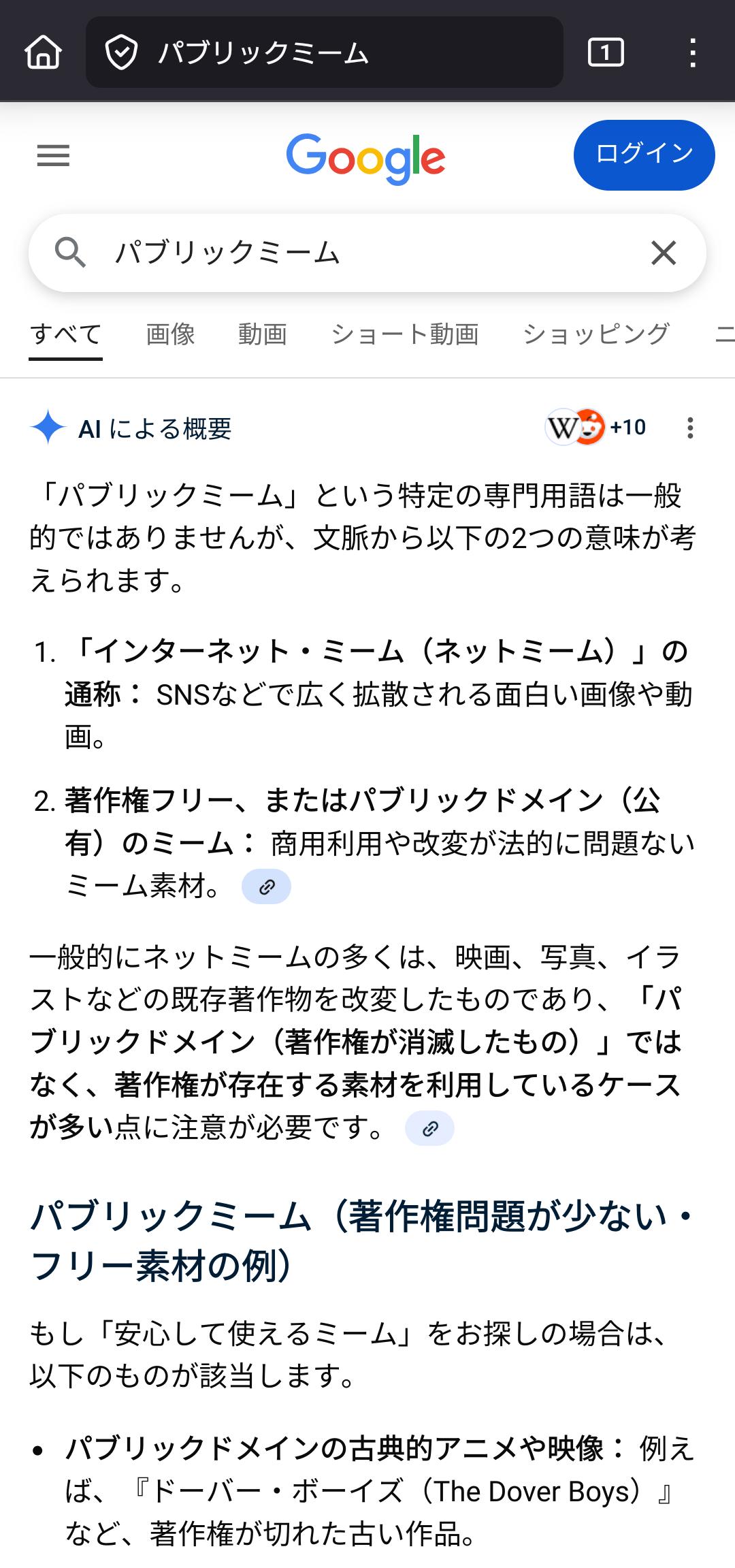Open the tab switcher
The image size is (735, 1568).
tap(605, 52)
